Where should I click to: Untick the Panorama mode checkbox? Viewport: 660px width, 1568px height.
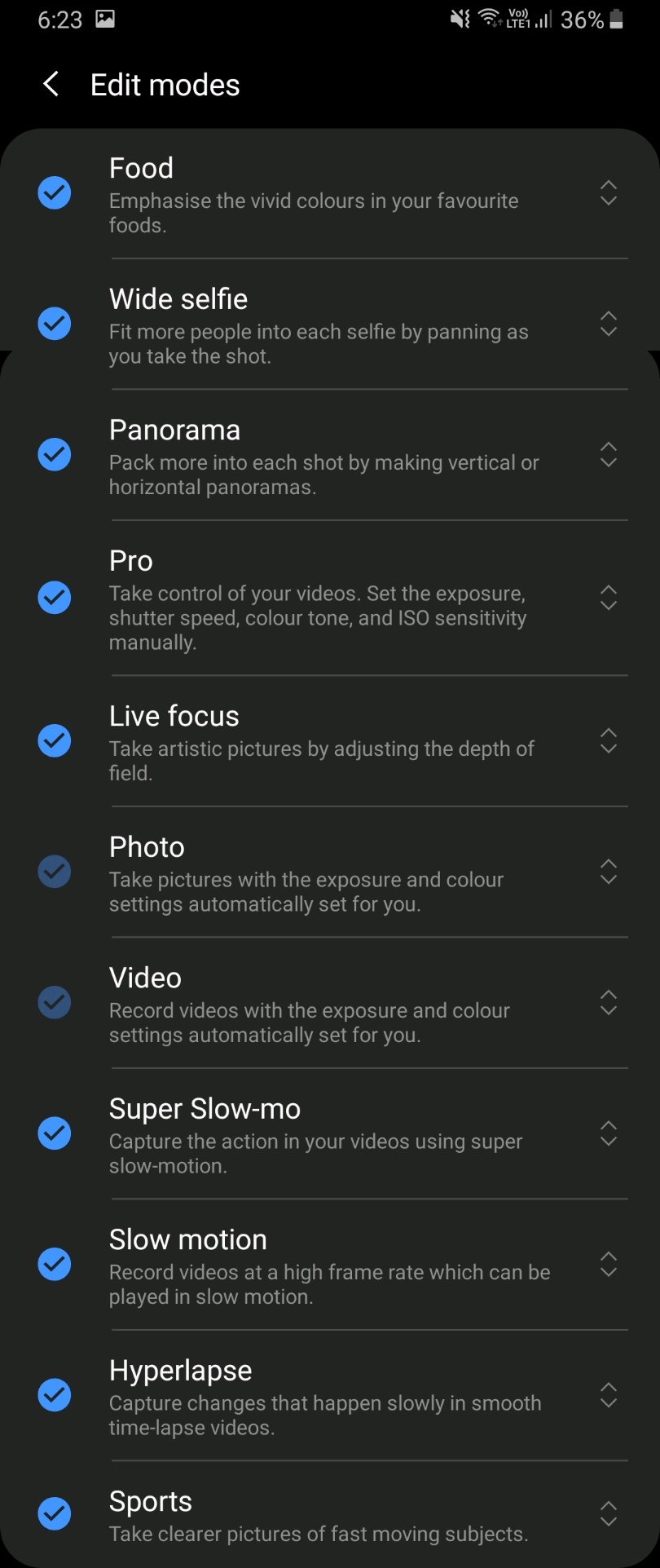[x=55, y=454]
